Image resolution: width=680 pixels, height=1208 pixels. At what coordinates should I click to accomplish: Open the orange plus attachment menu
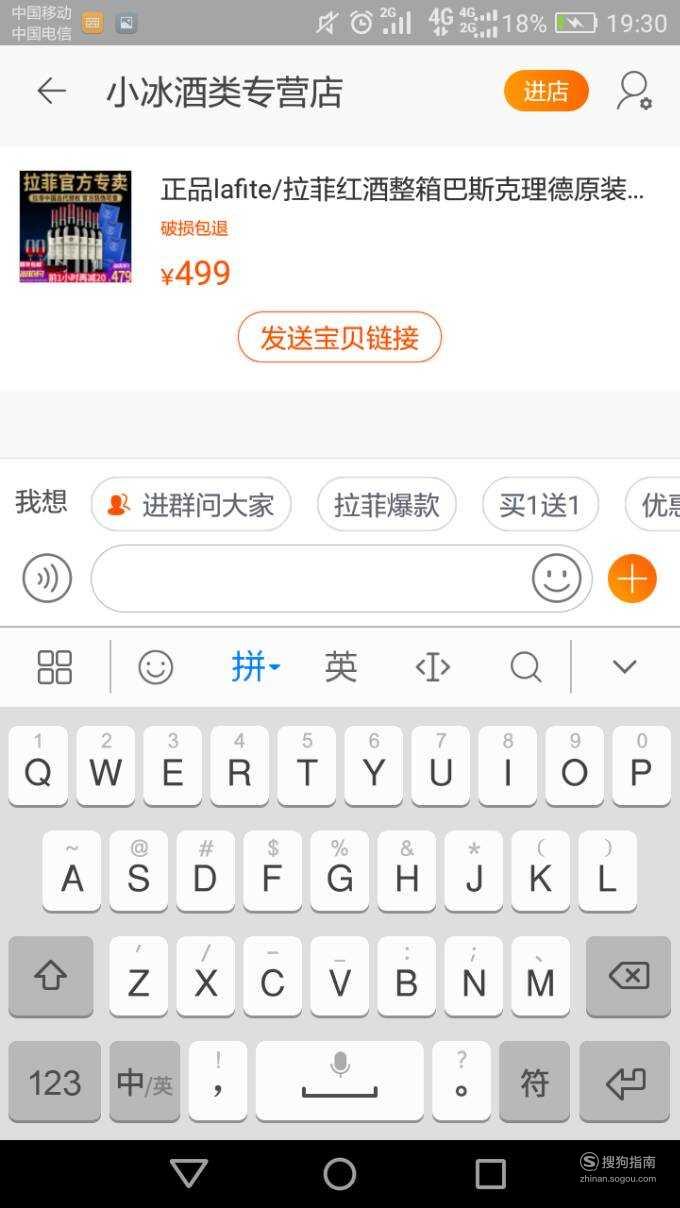(x=632, y=578)
